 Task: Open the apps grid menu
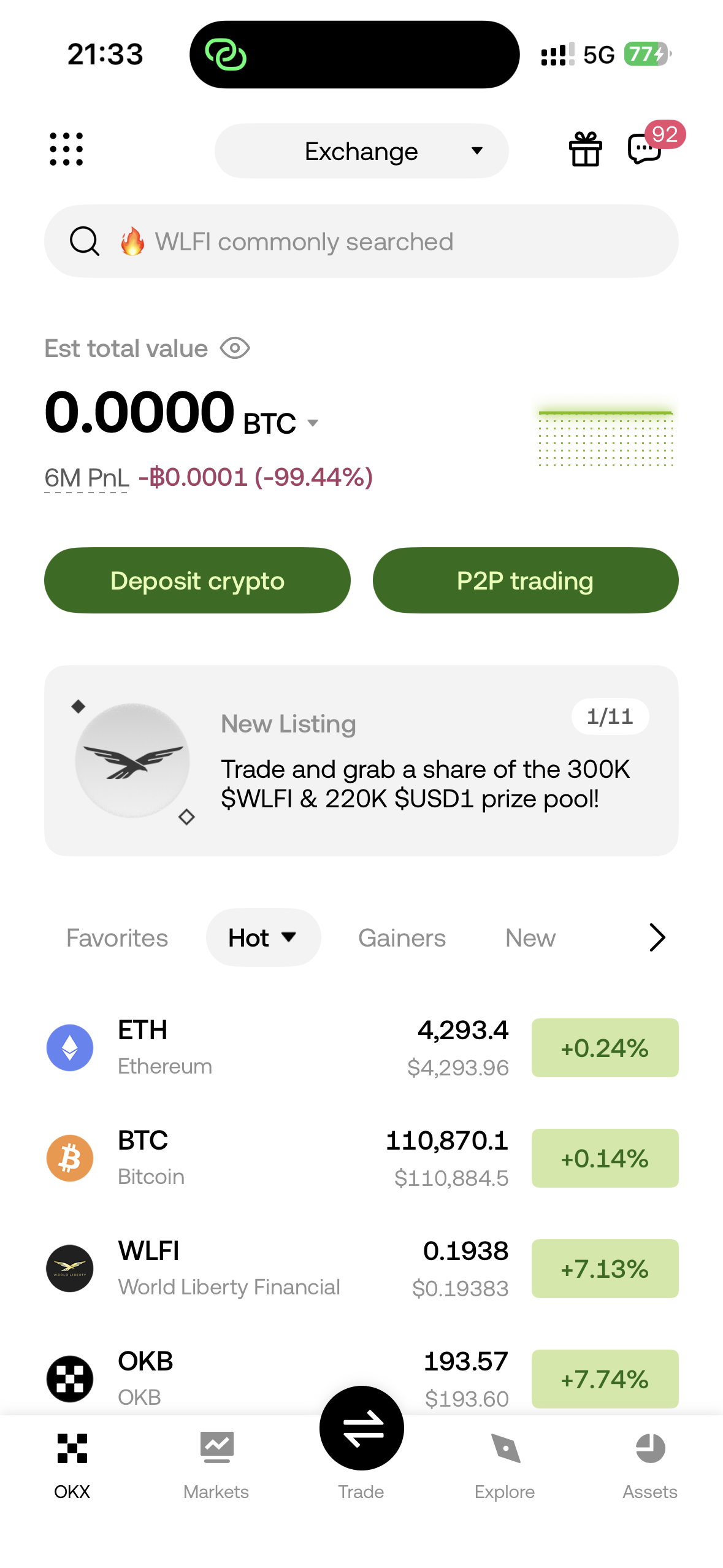click(66, 150)
